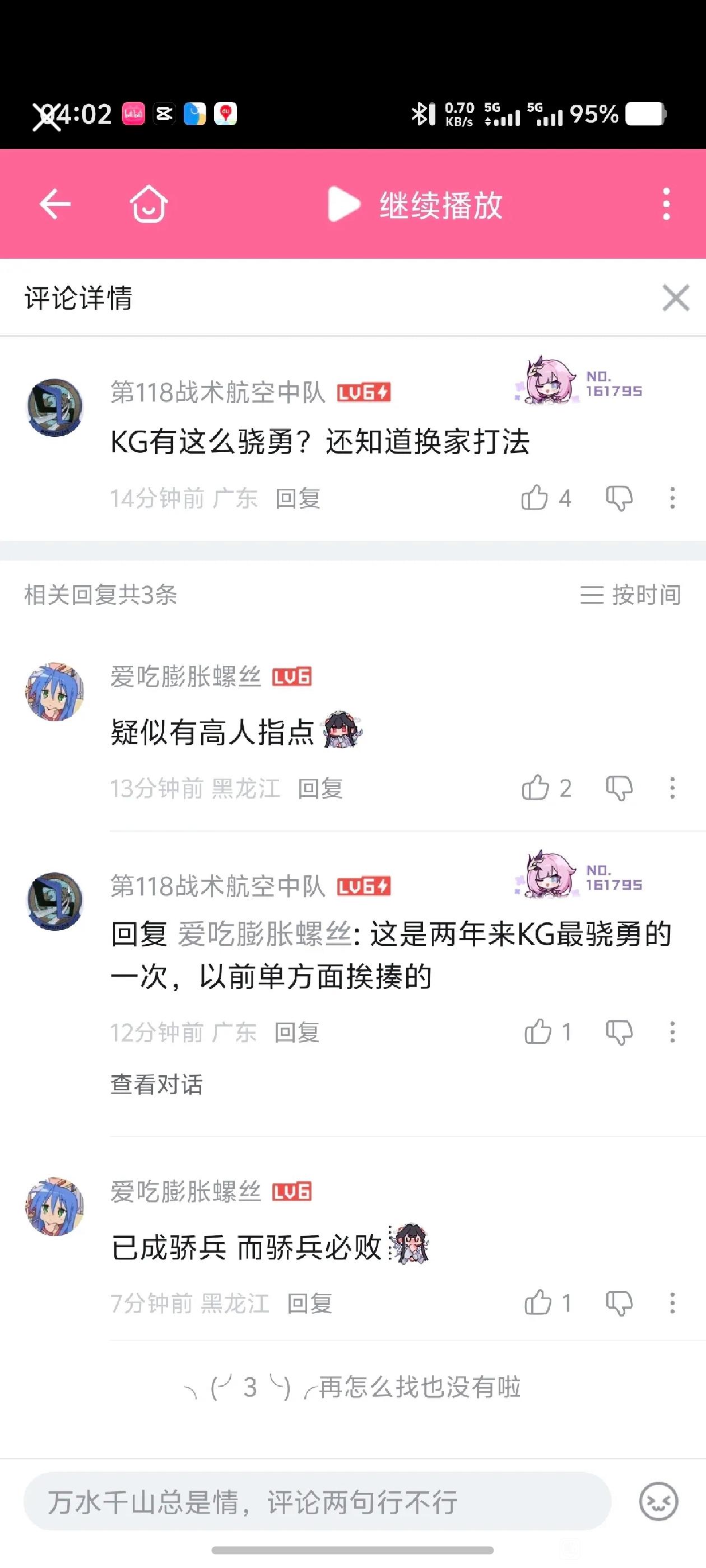The image size is (706, 1568).
Task: Reply to the comment posted 14分钟前
Action: (298, 498)
